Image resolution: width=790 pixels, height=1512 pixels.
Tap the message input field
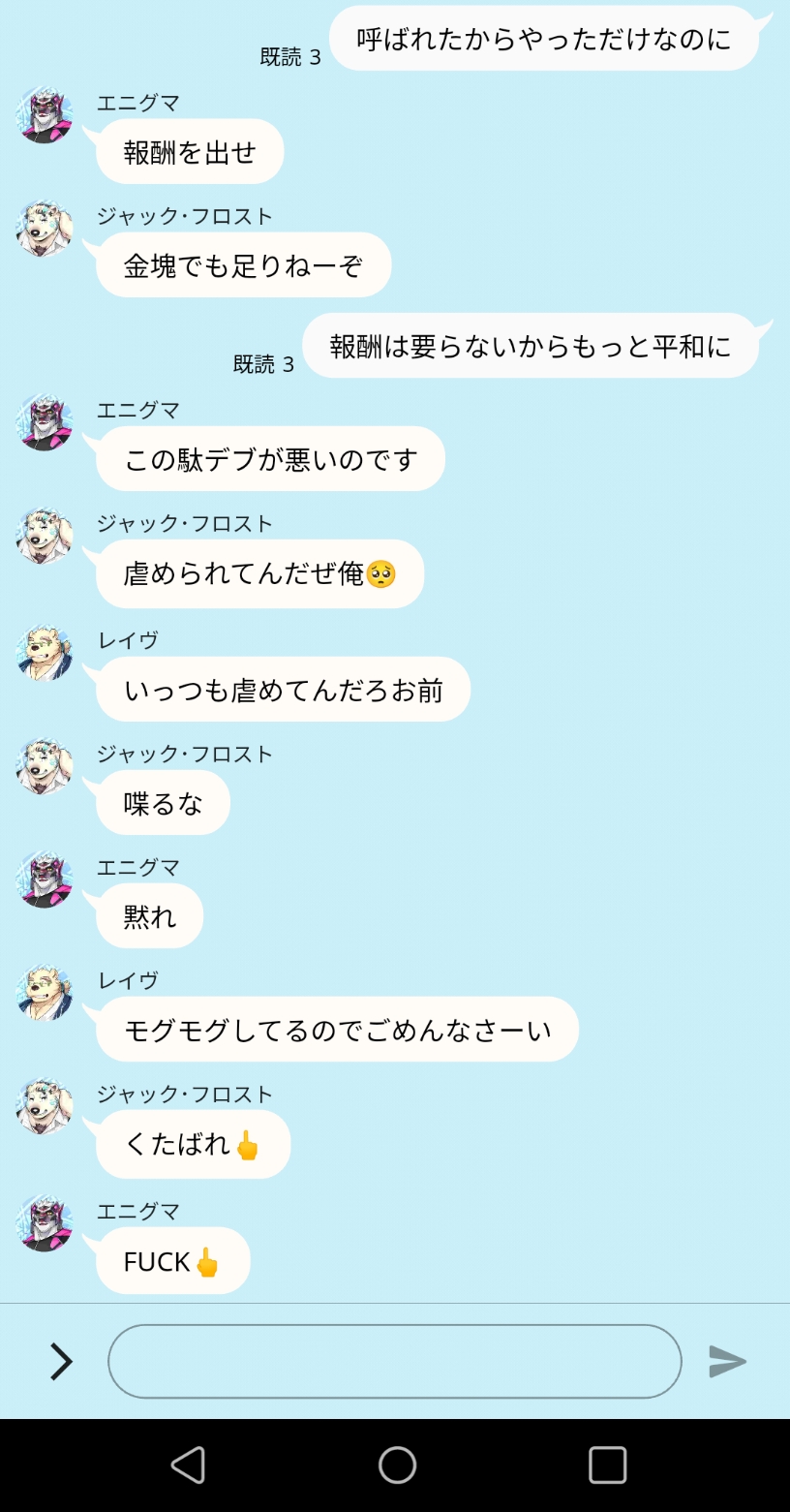[x=394, y=1361]
